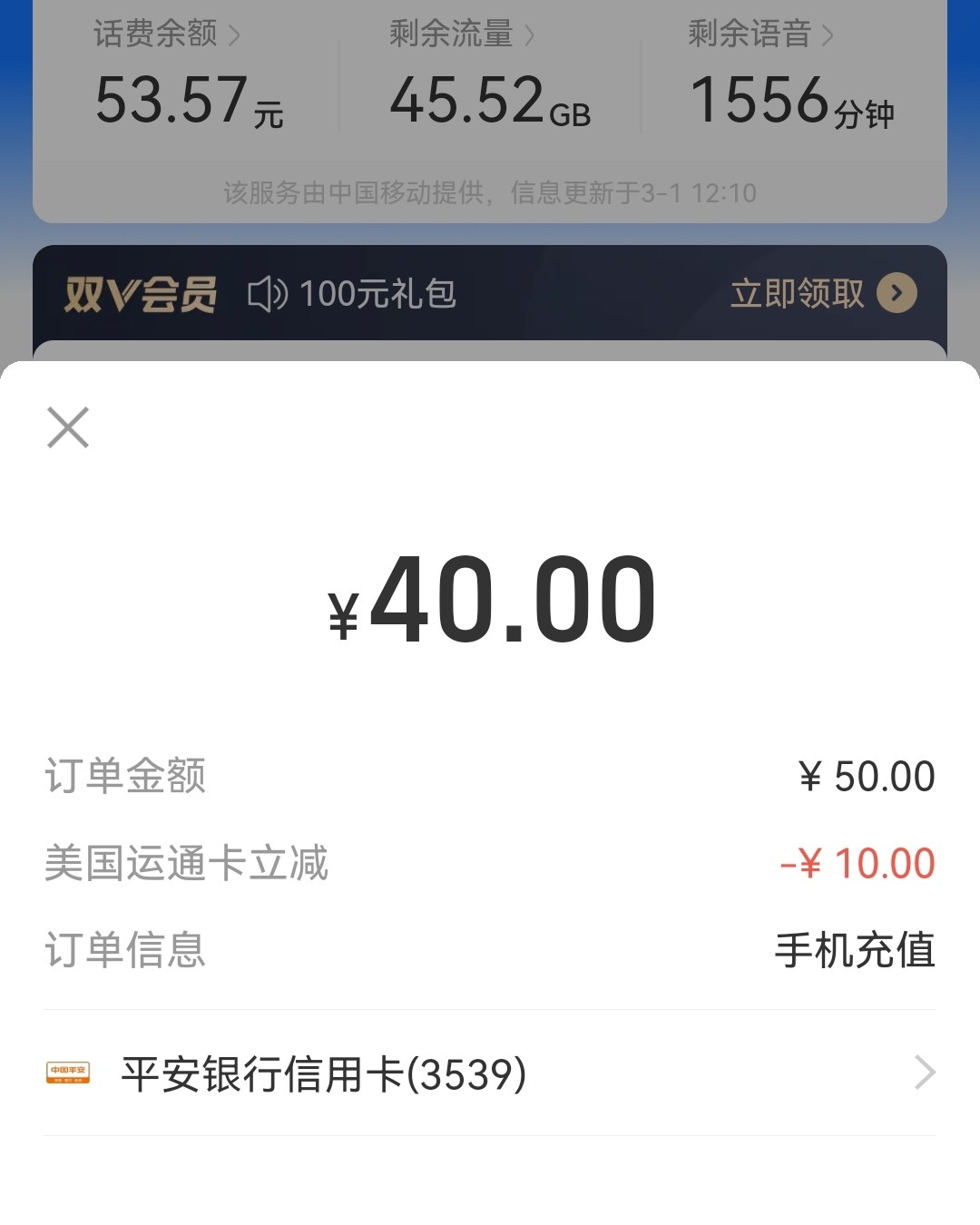Click the gold circular arrow beside 立即领取
Viewport: 980px width, 1225px height.
tap(897, 292)
